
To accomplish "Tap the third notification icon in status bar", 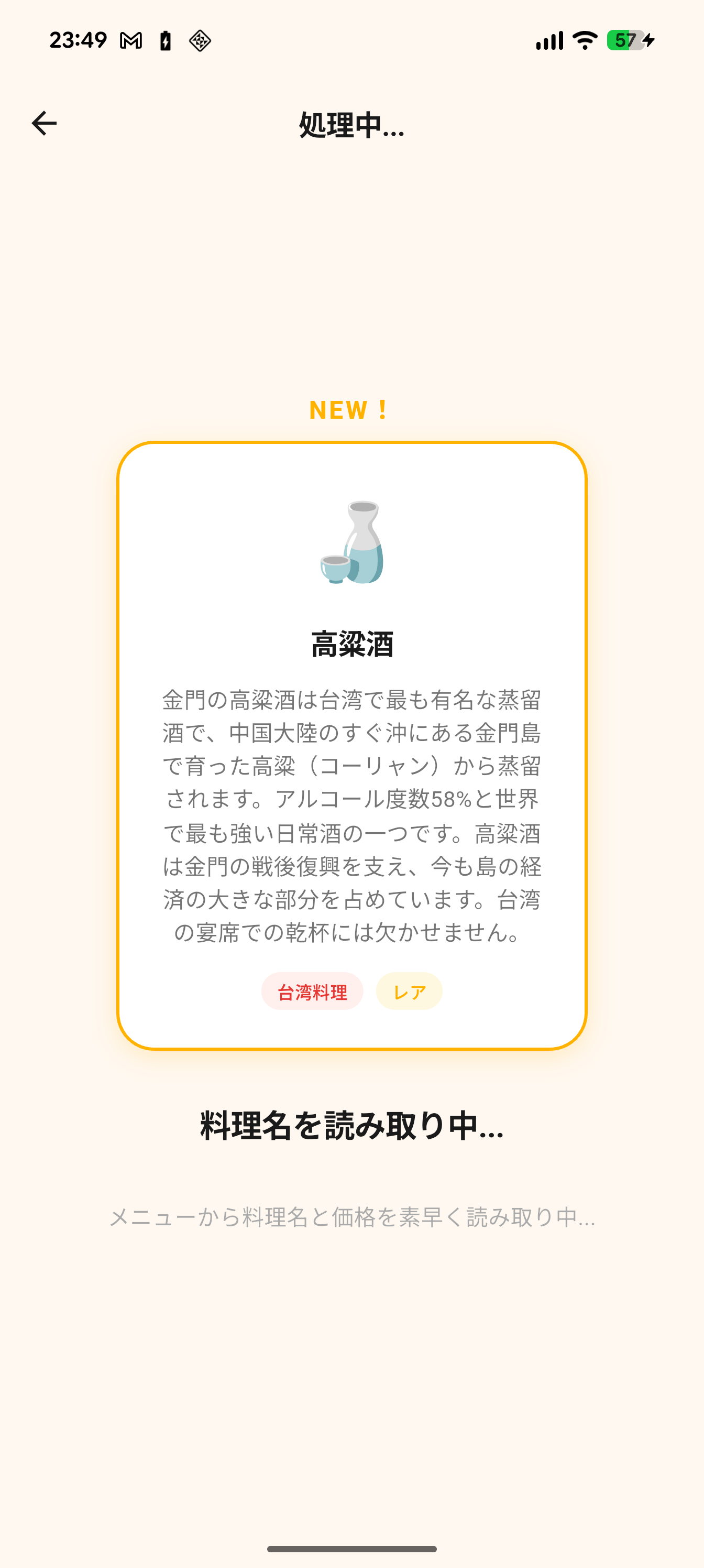I will 201,39.
